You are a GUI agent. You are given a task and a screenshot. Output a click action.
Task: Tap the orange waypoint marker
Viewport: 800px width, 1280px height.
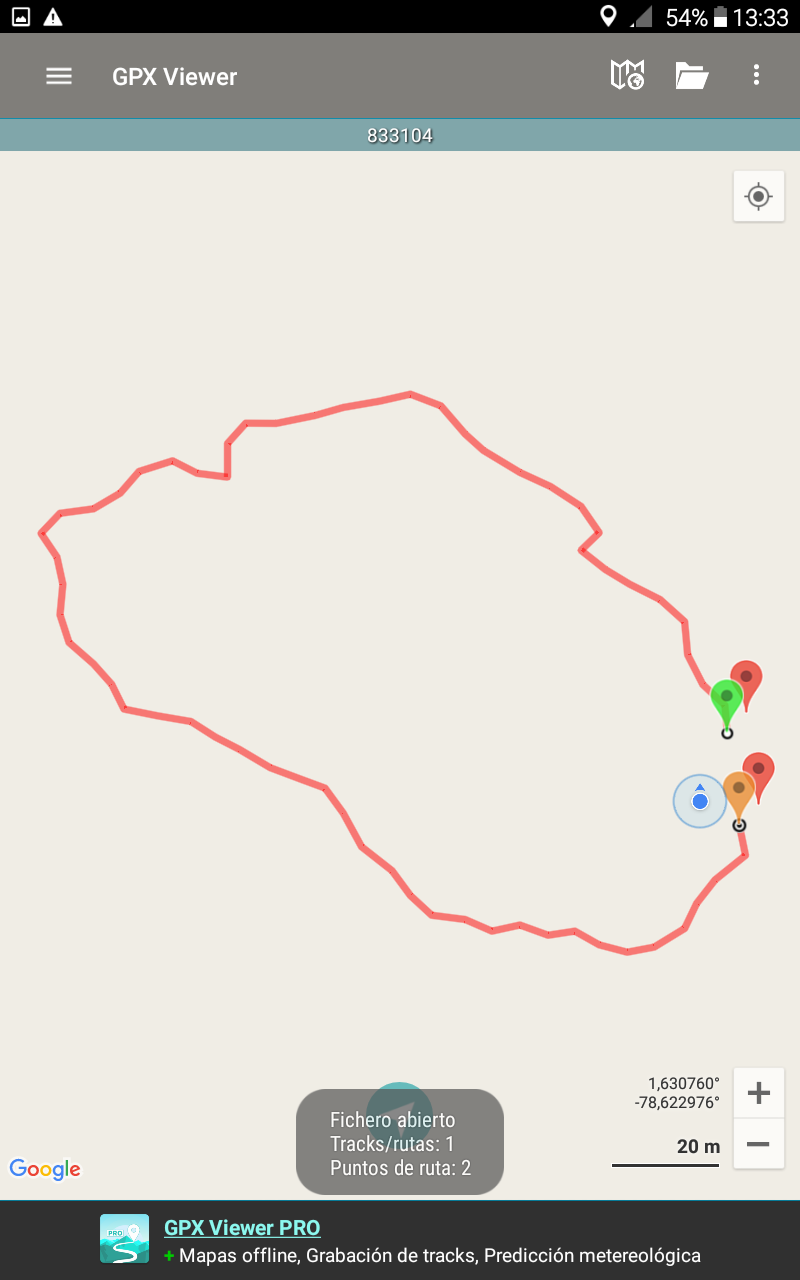(738, 793)
